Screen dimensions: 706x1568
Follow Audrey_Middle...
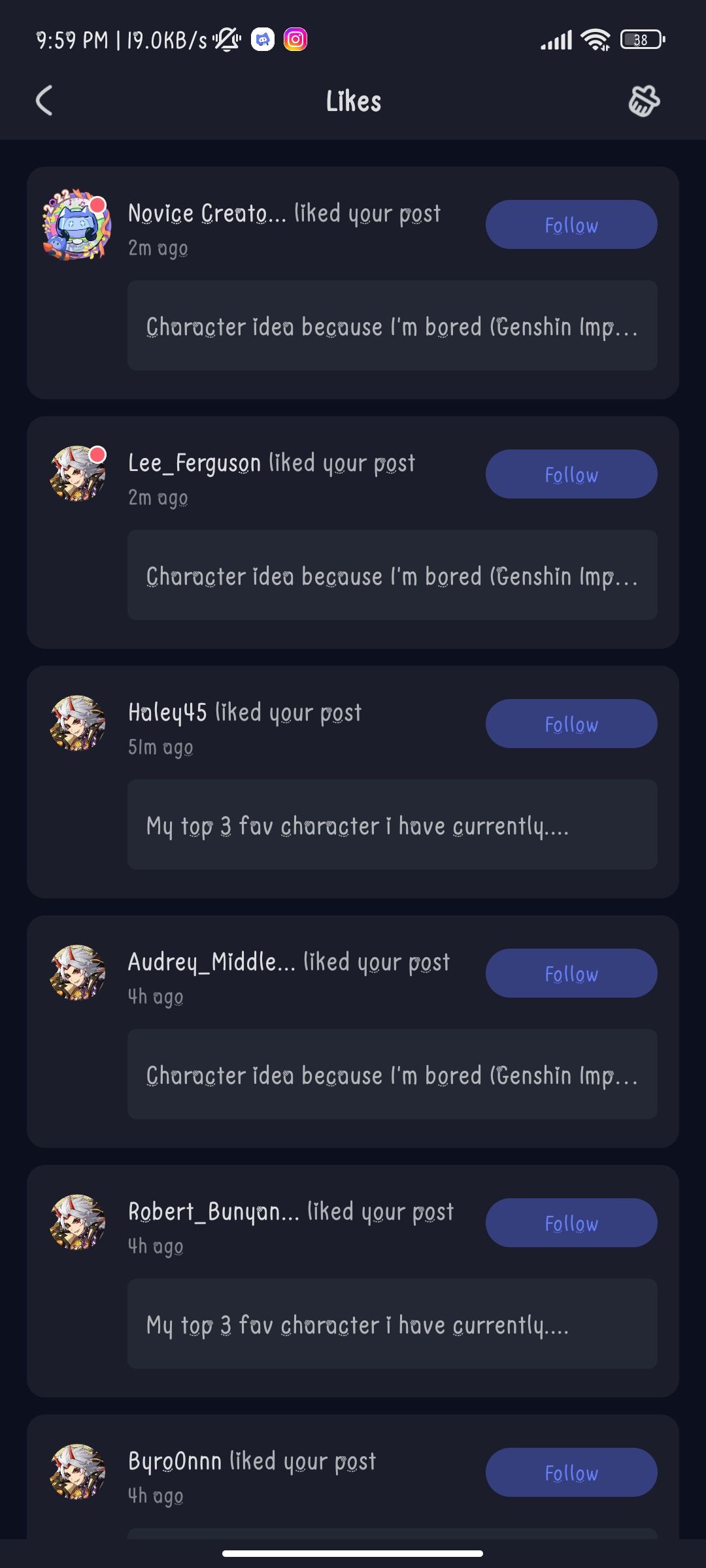coord(571,973)
